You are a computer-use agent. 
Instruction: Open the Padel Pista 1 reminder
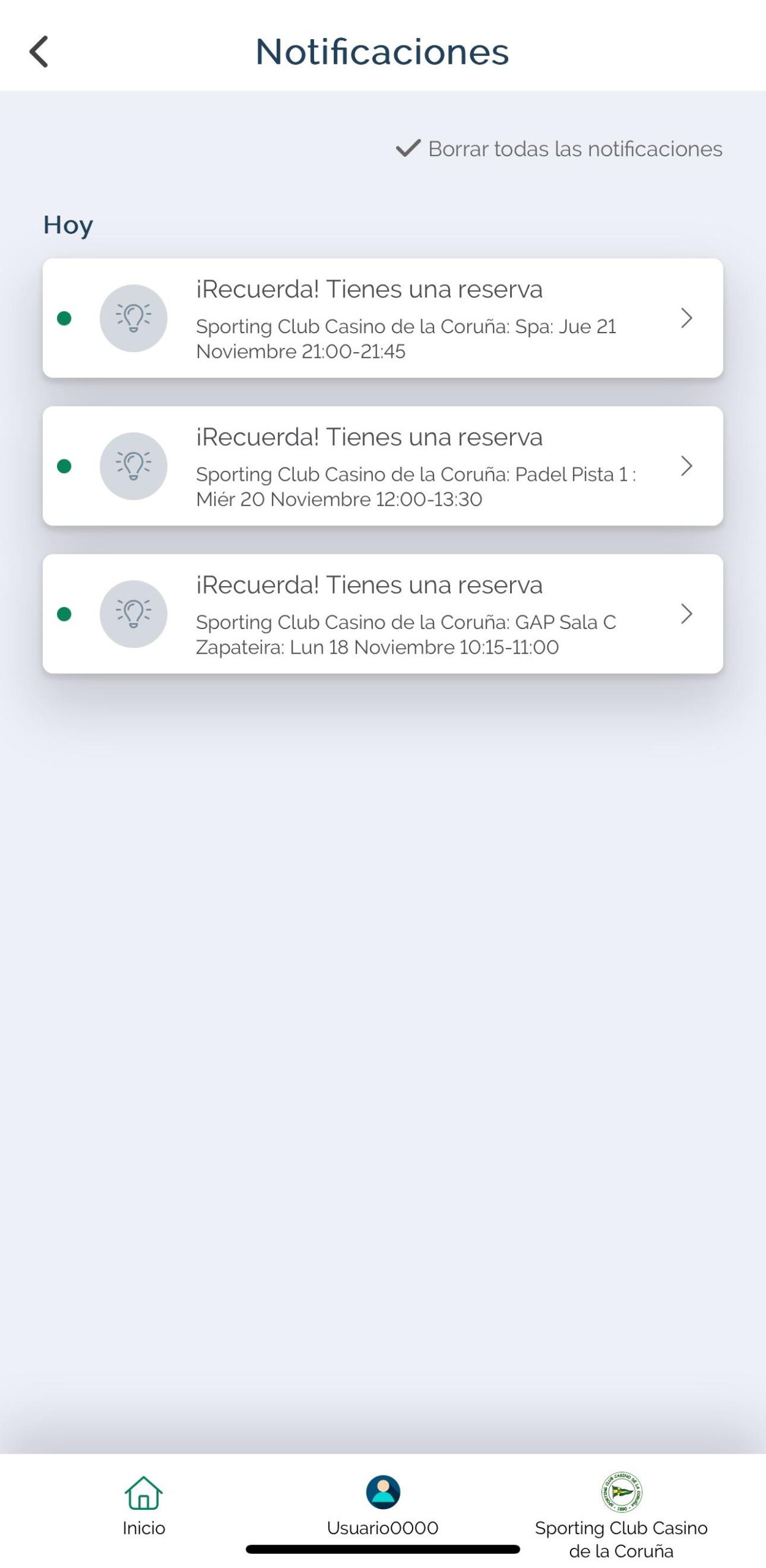383,466
